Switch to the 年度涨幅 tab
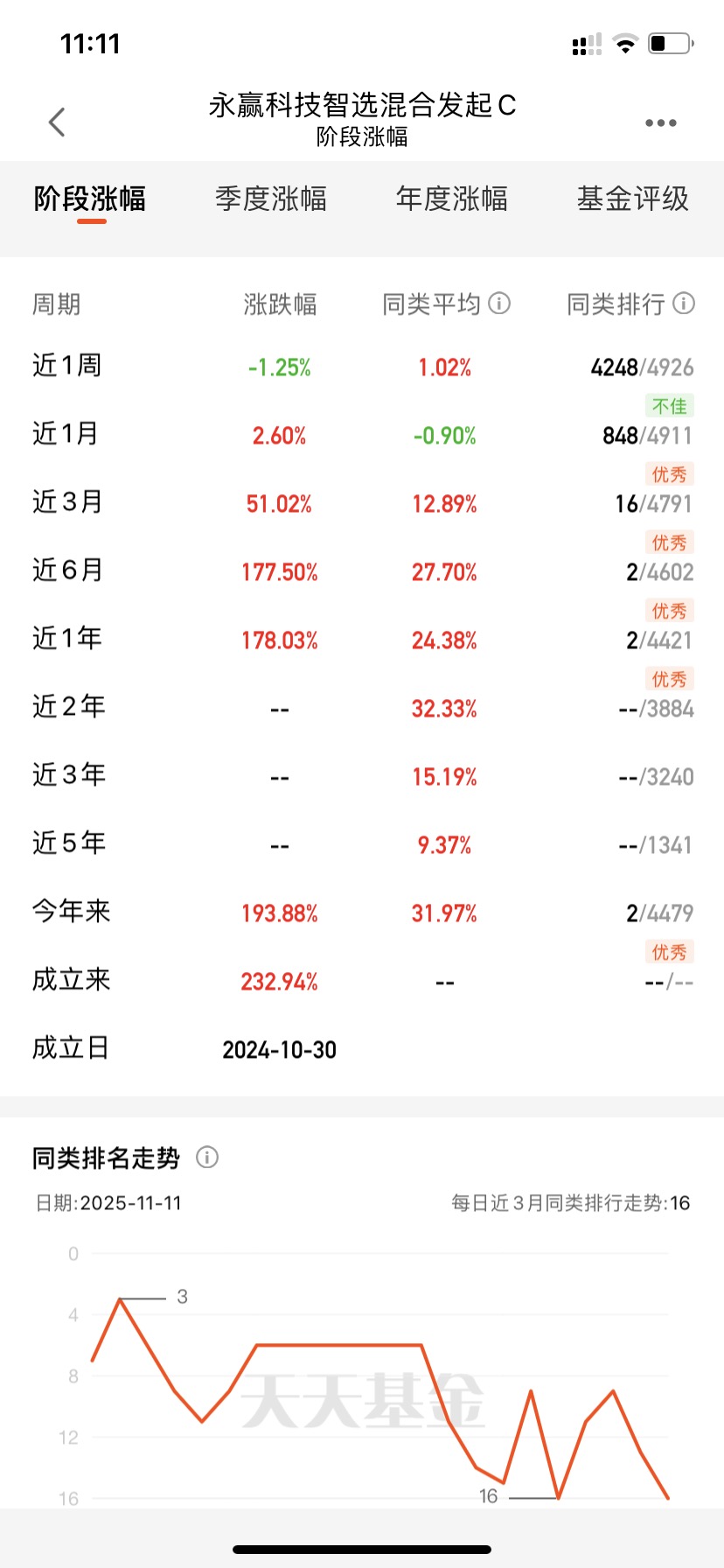The image size is (724, 1568). pos(452,199)
